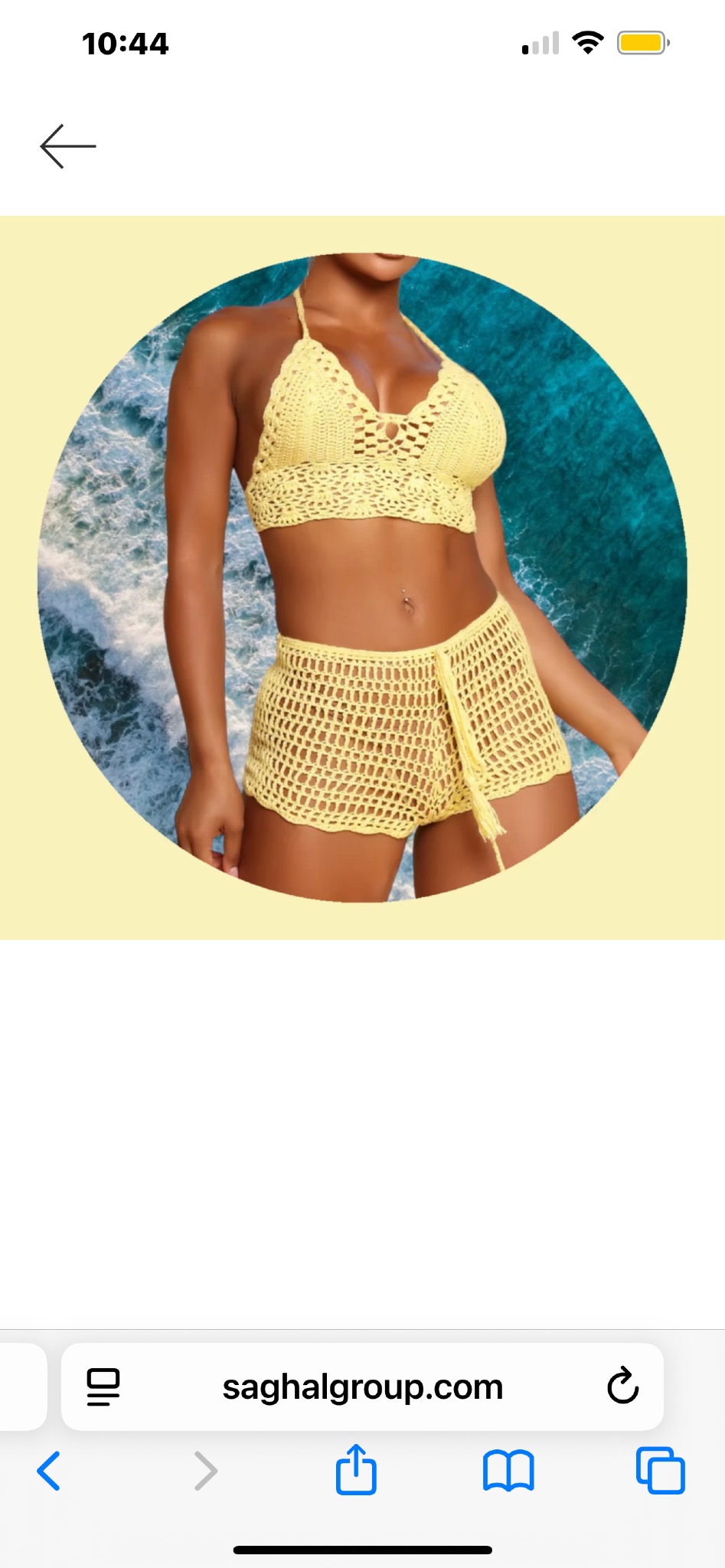Tap the saghalgroup.com address bar
Viewport: 725px width, 1568px height.
coord(362,1387)
